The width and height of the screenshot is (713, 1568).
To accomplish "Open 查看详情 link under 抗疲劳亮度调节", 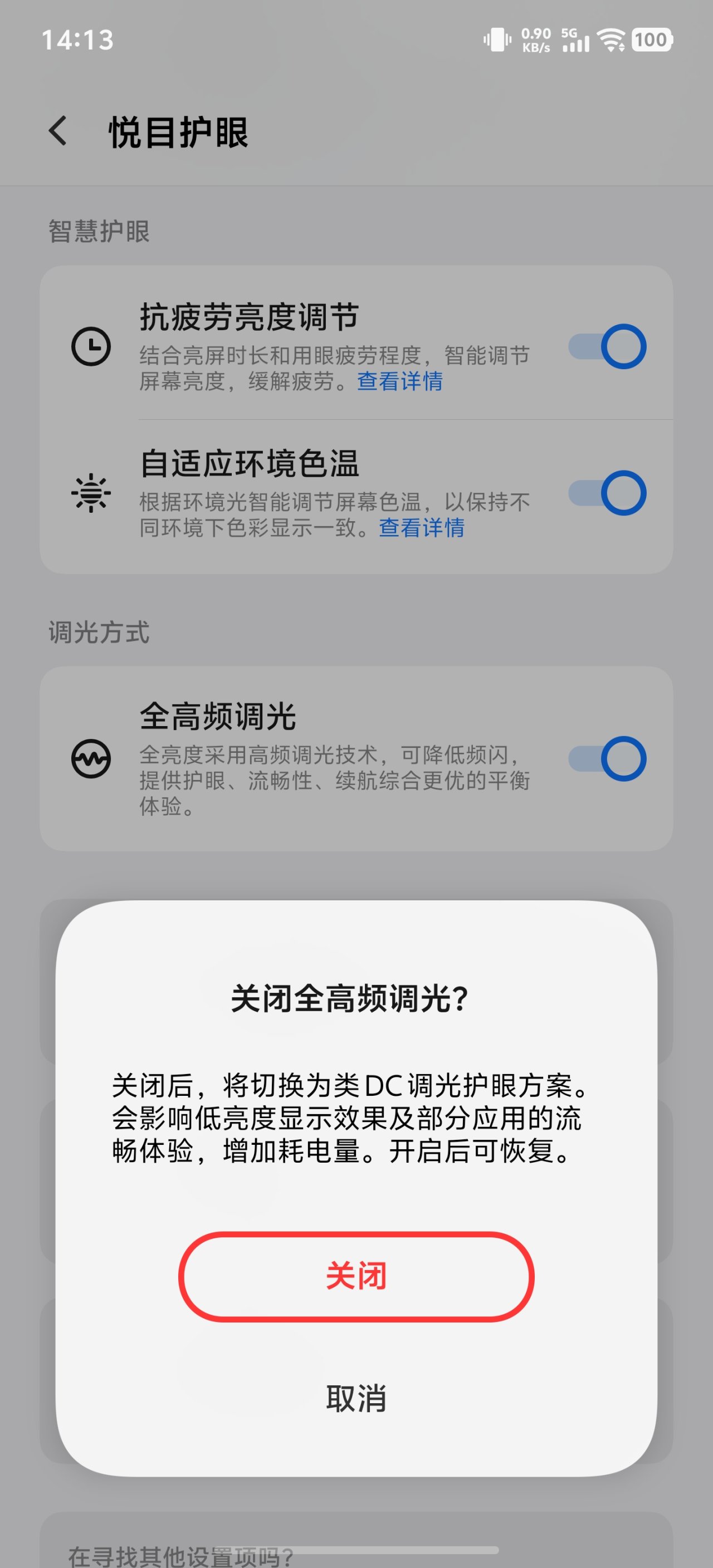I will click(x=399, y=381).
